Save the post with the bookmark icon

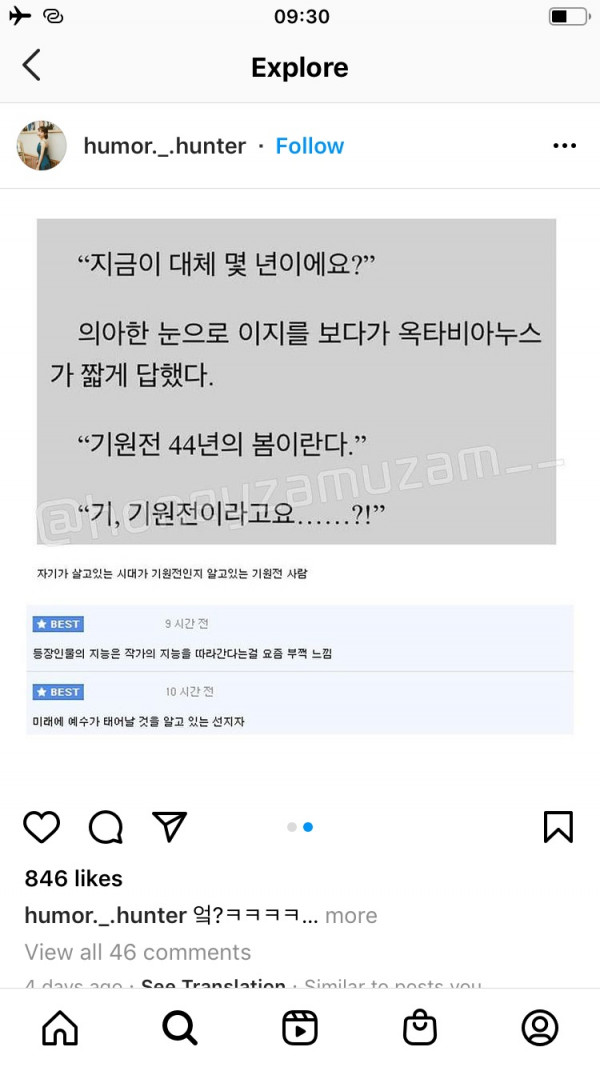557,826
